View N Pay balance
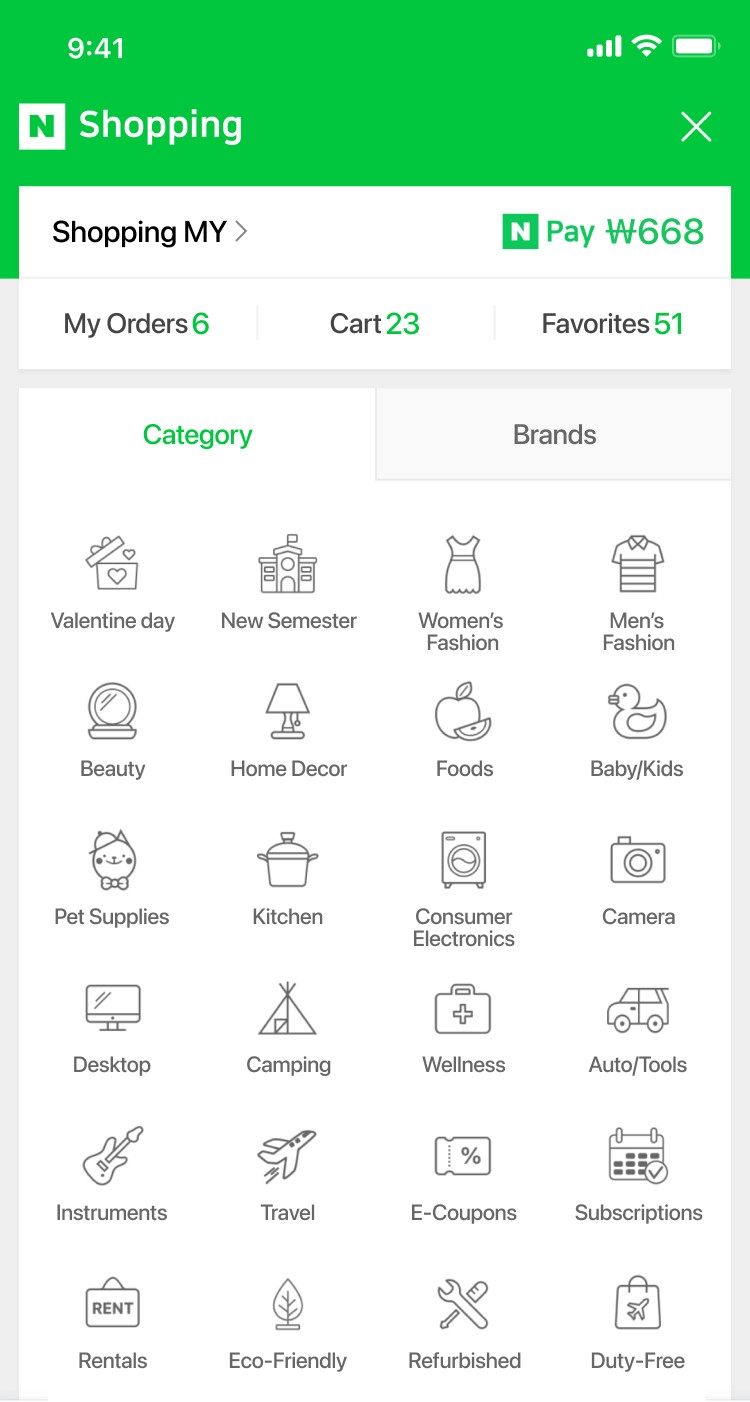This screenshot has height=1402, width=750. (603, 232)
